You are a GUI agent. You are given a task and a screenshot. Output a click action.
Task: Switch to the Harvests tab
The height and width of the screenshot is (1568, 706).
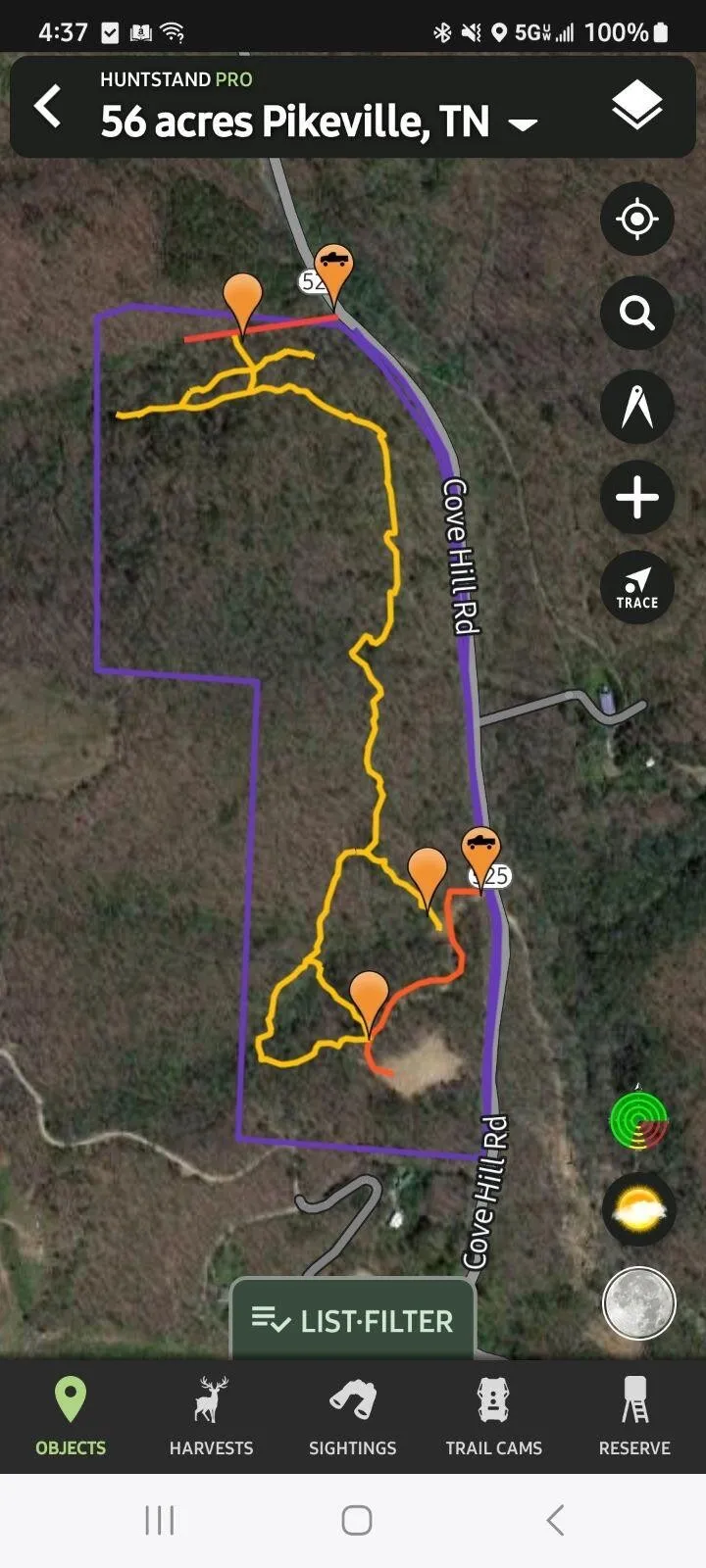[x=211, y=1416]
